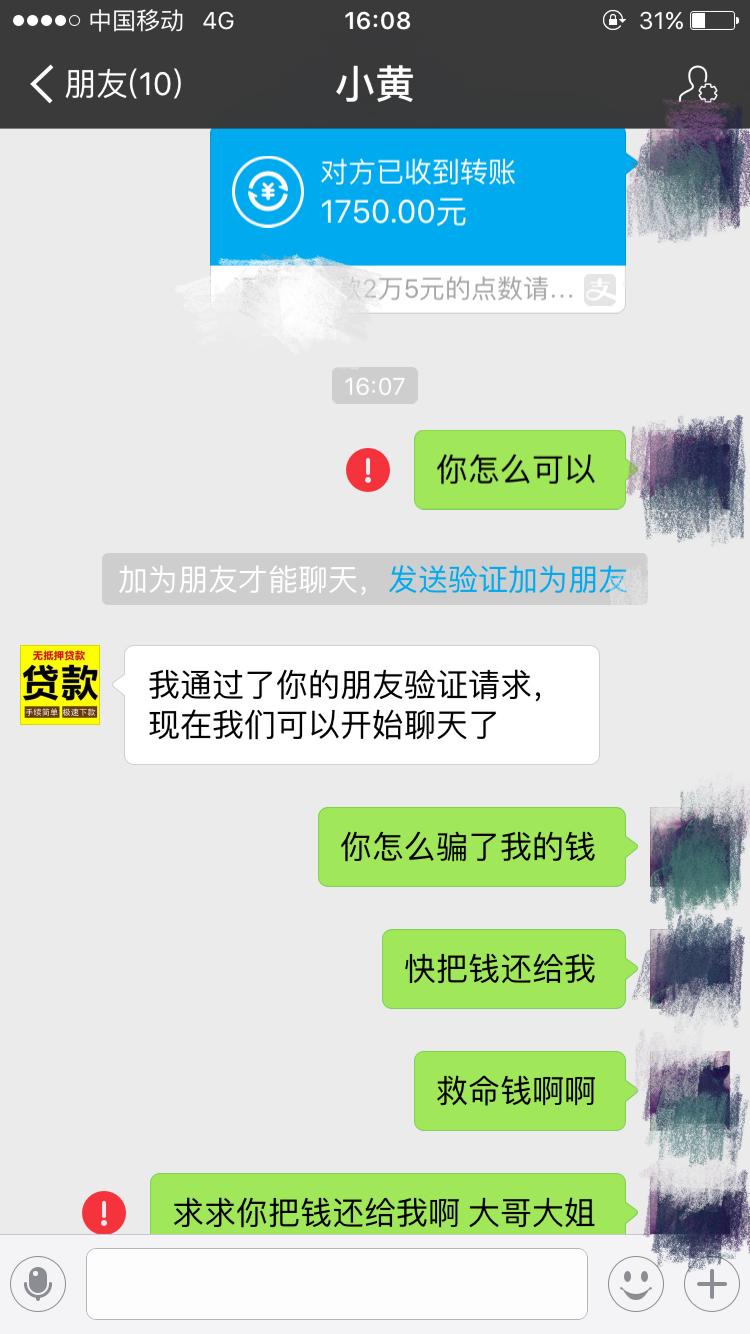Tap the chat title 小黄
The width and height of the screenshot is (750, 1334).
click(x=375, y=86)
